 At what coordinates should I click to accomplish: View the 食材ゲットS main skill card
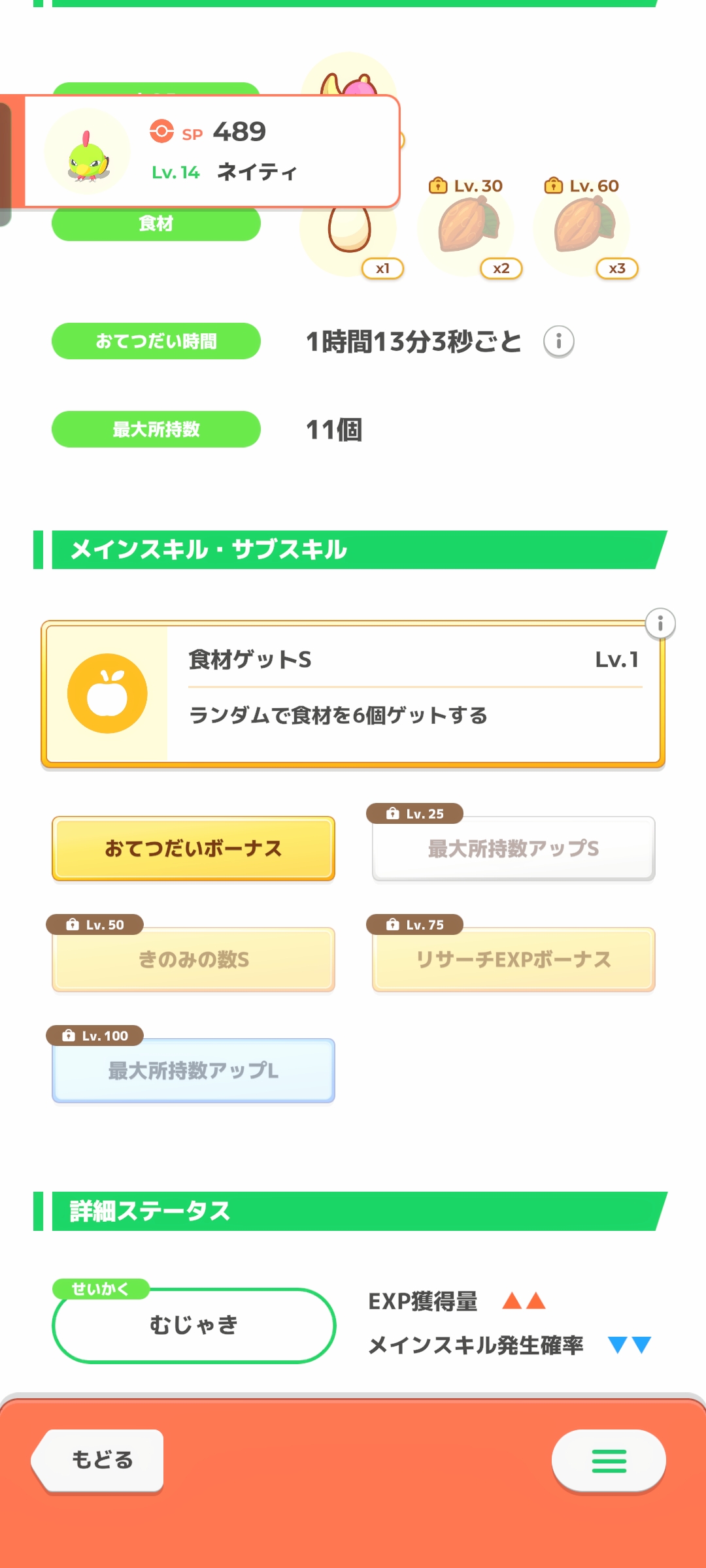coord(353,694)
